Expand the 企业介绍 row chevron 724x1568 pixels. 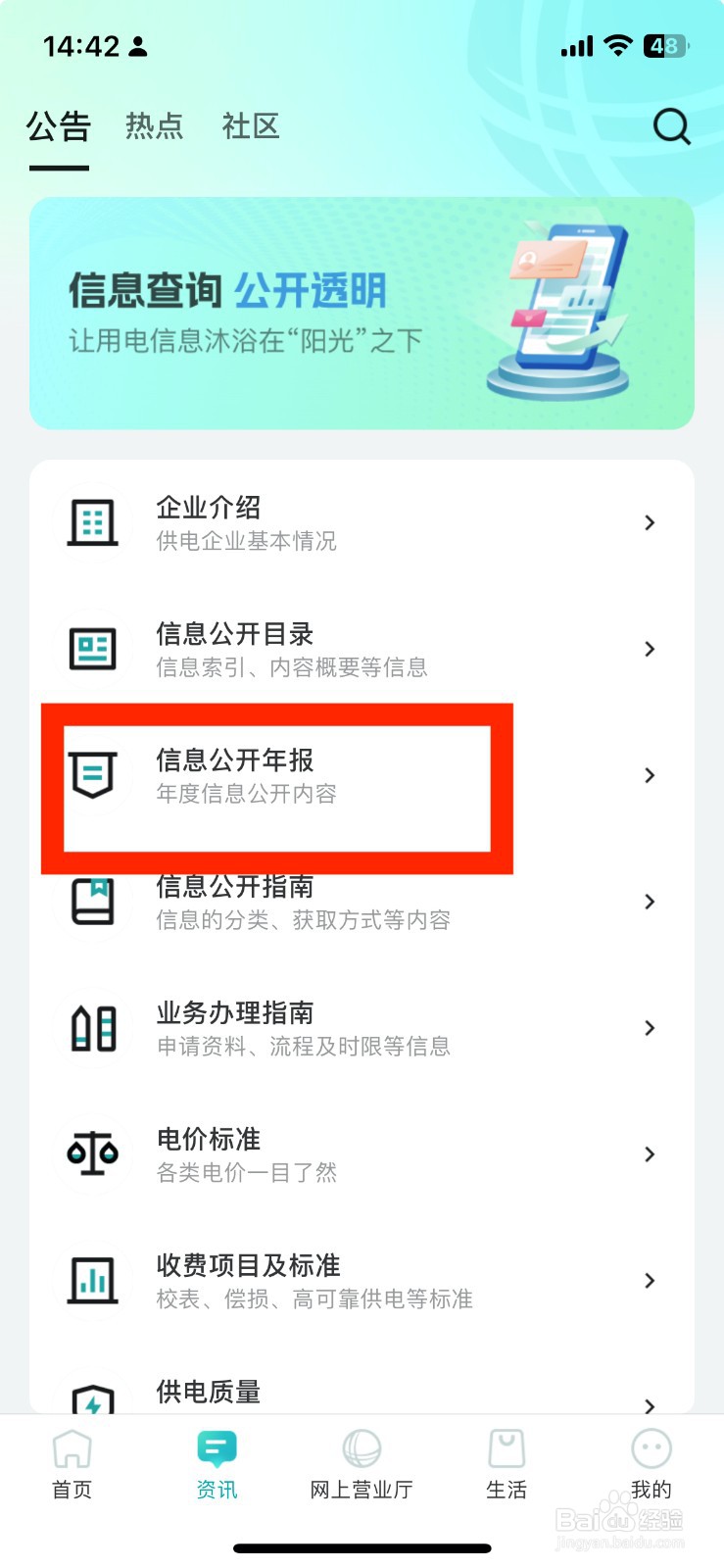tap(649, 522)
